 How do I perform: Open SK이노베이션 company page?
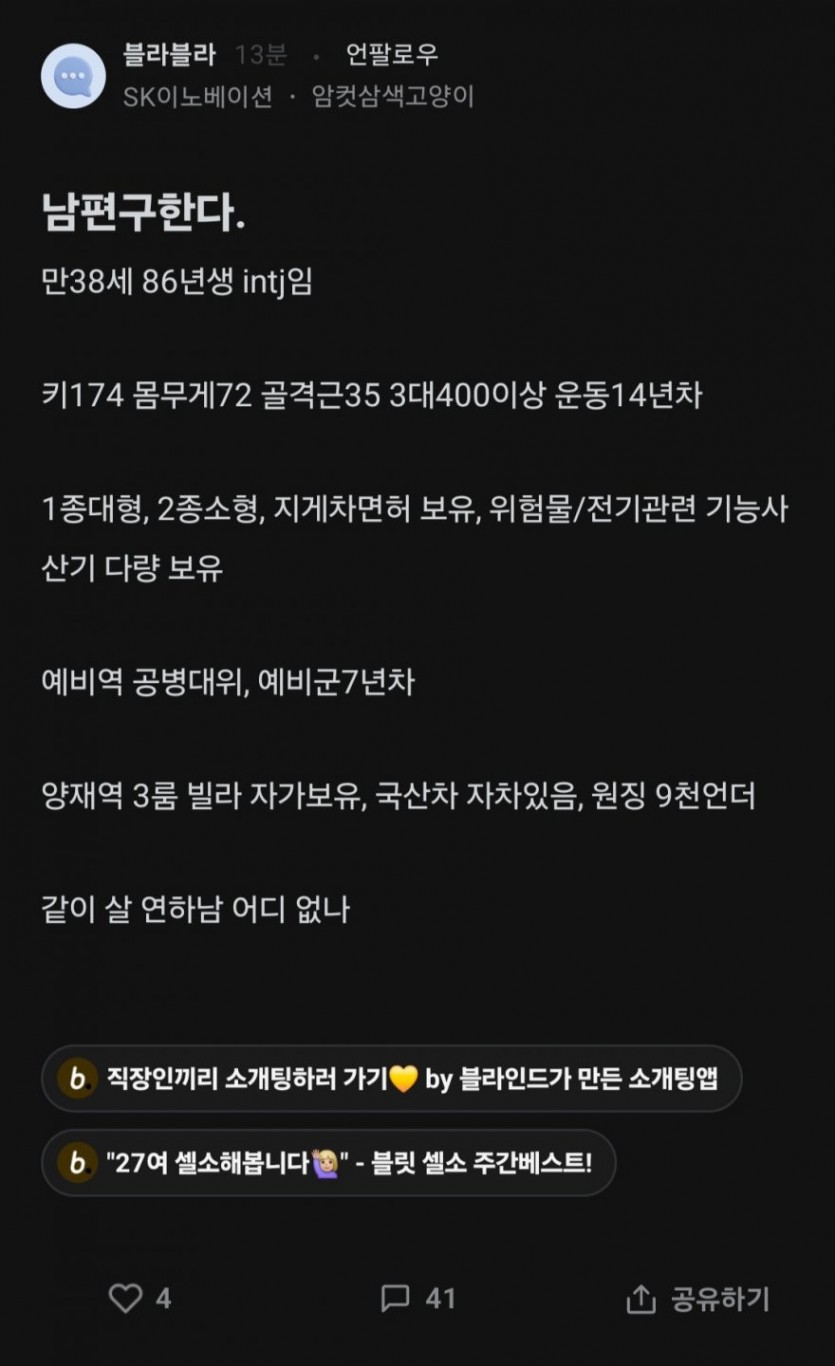(x=197, y=97)
